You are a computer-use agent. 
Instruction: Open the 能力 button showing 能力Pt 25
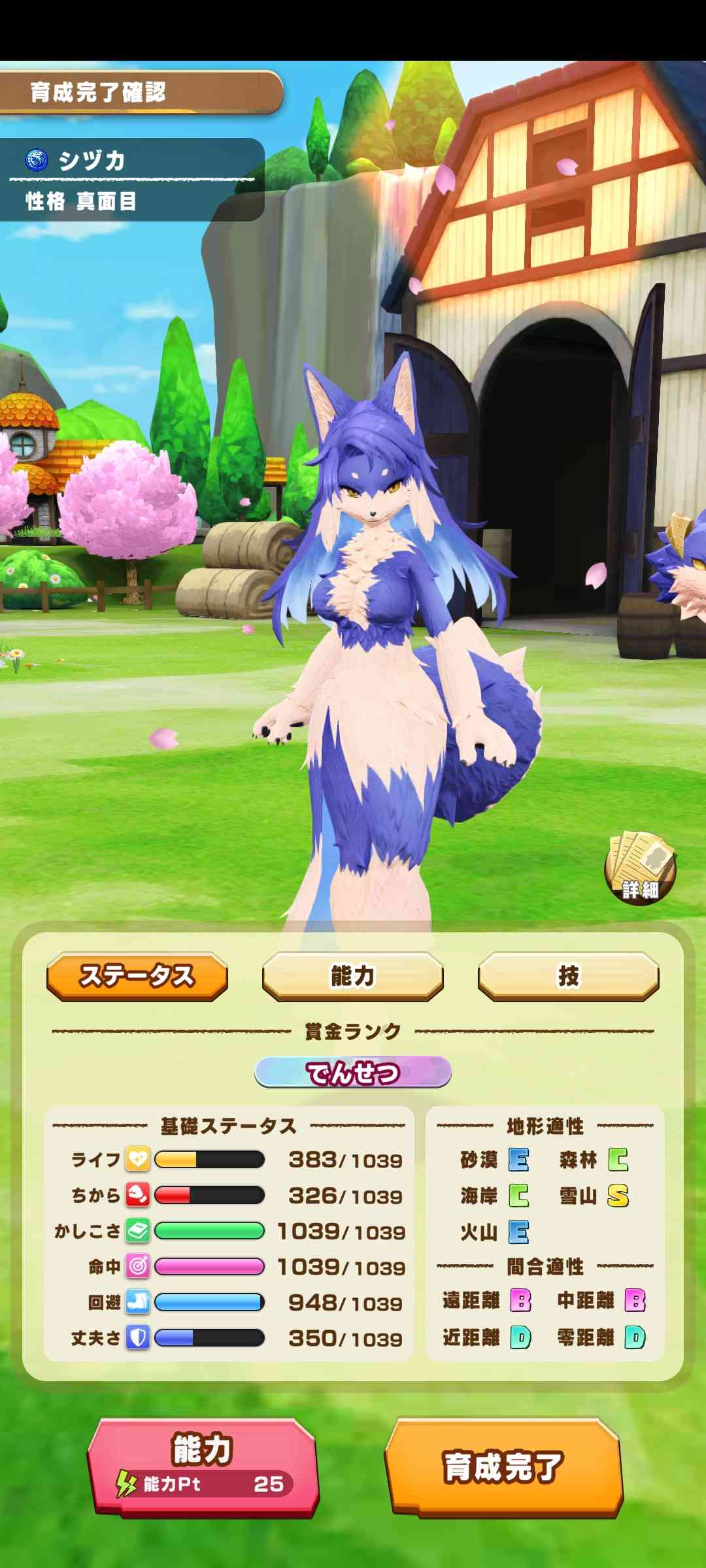click(x=203, y=1467)
